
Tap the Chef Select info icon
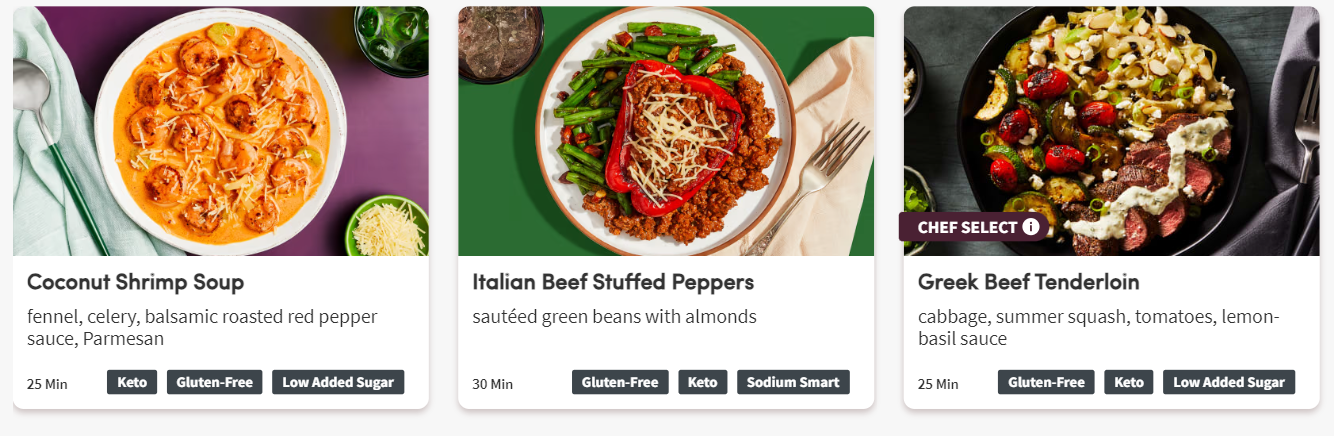(x=1031, y=227)
